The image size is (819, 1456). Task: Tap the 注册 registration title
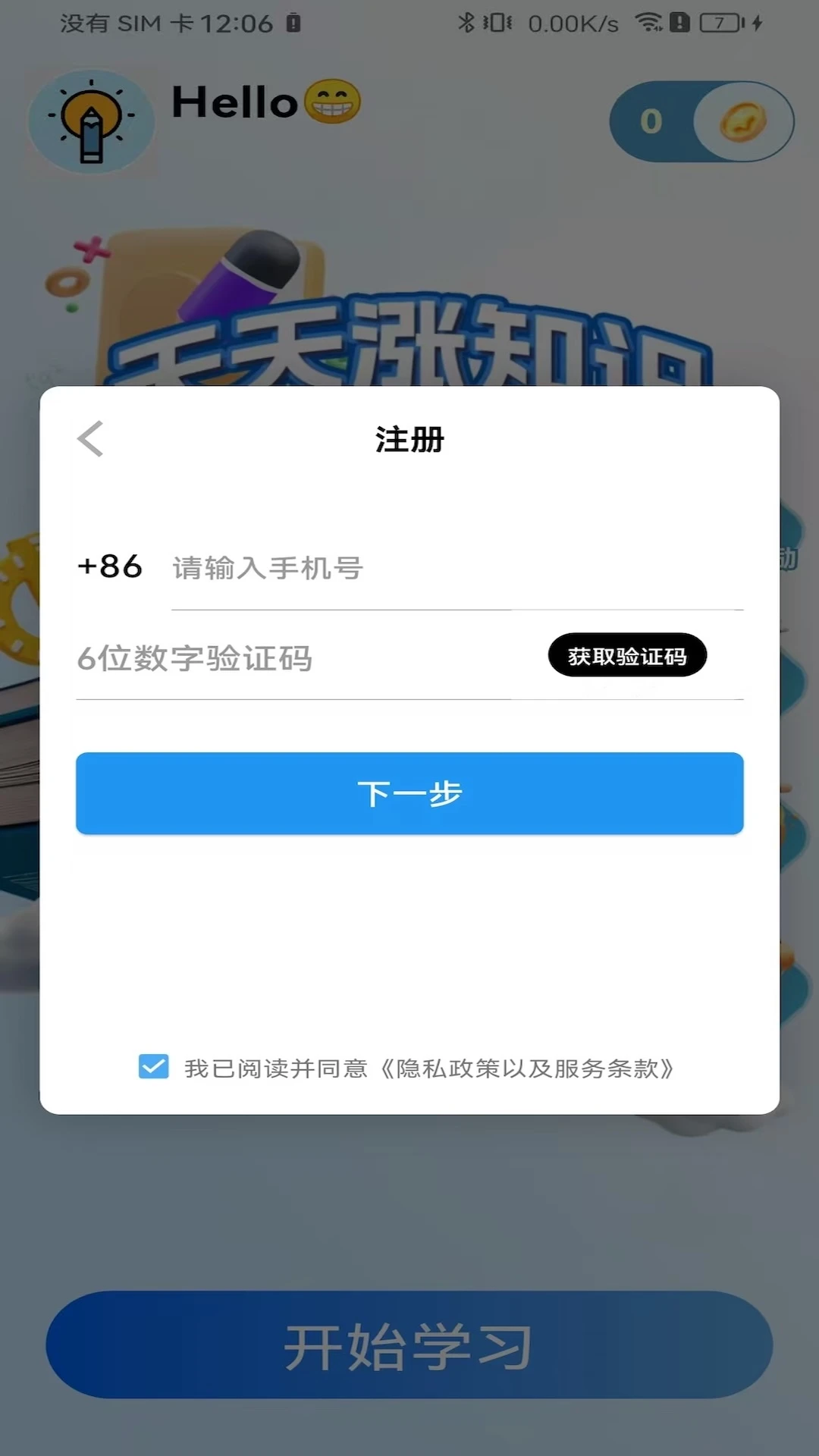point(409,438)
